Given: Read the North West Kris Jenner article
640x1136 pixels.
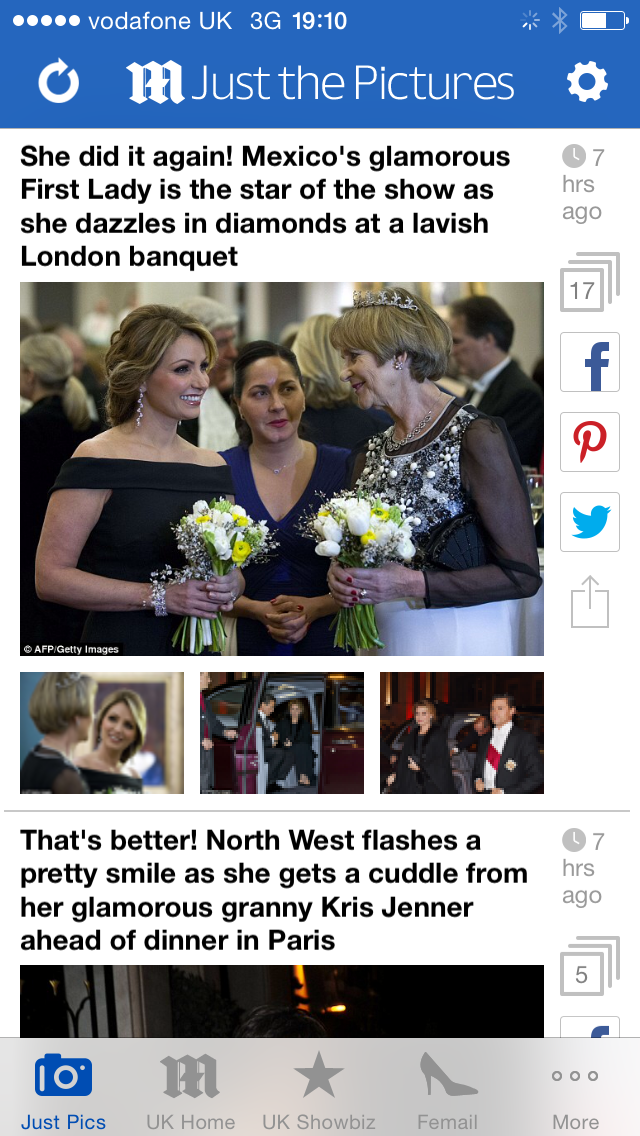Looking at the screenshot, I should (273, 890).
